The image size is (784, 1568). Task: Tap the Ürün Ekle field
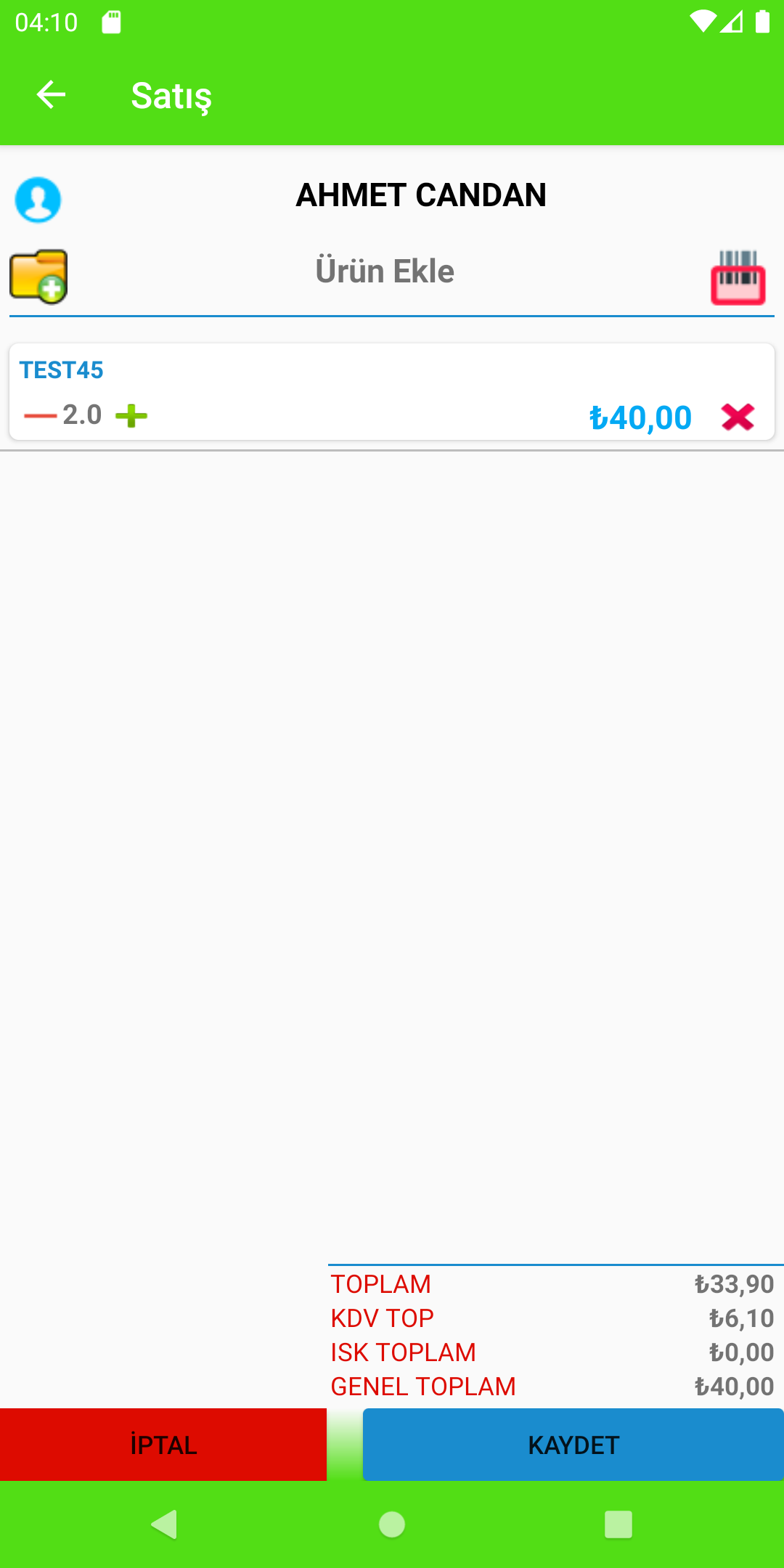tap(385, 272)
